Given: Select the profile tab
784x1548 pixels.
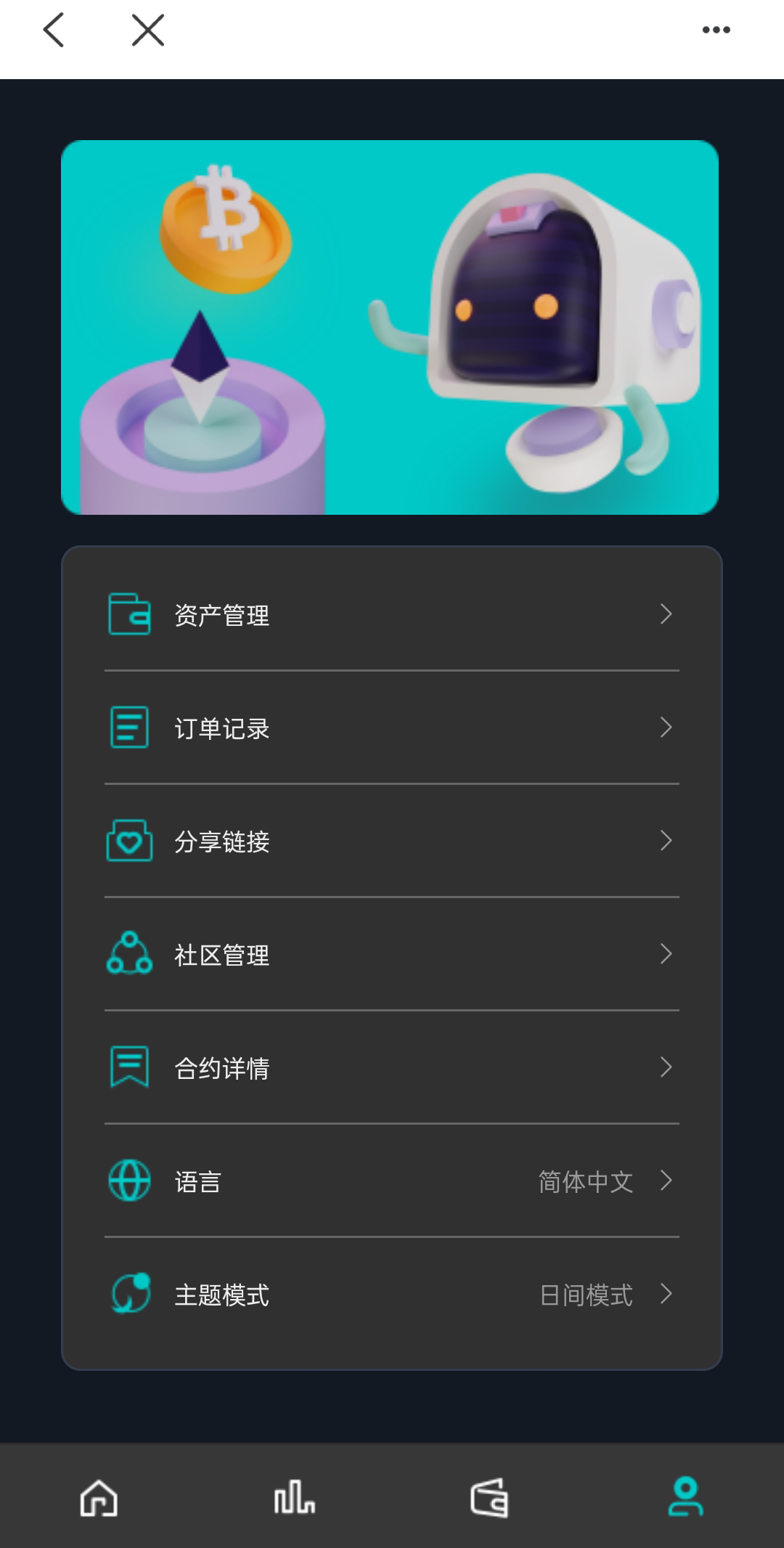Looking at the screenshot, I should tap(685, 1498).
